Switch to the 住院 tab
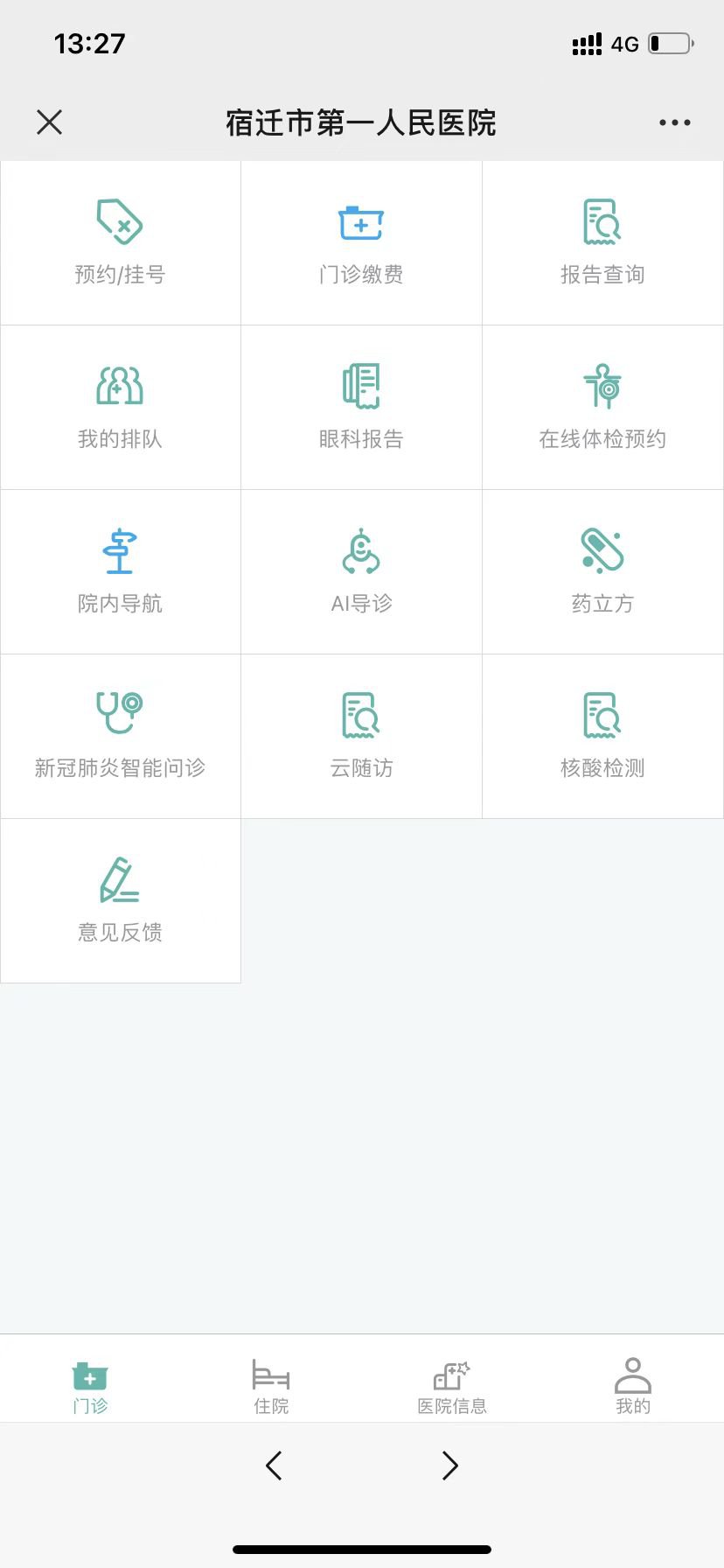This screenshot has height=1568, width=724. click(x=271, y=1386)
